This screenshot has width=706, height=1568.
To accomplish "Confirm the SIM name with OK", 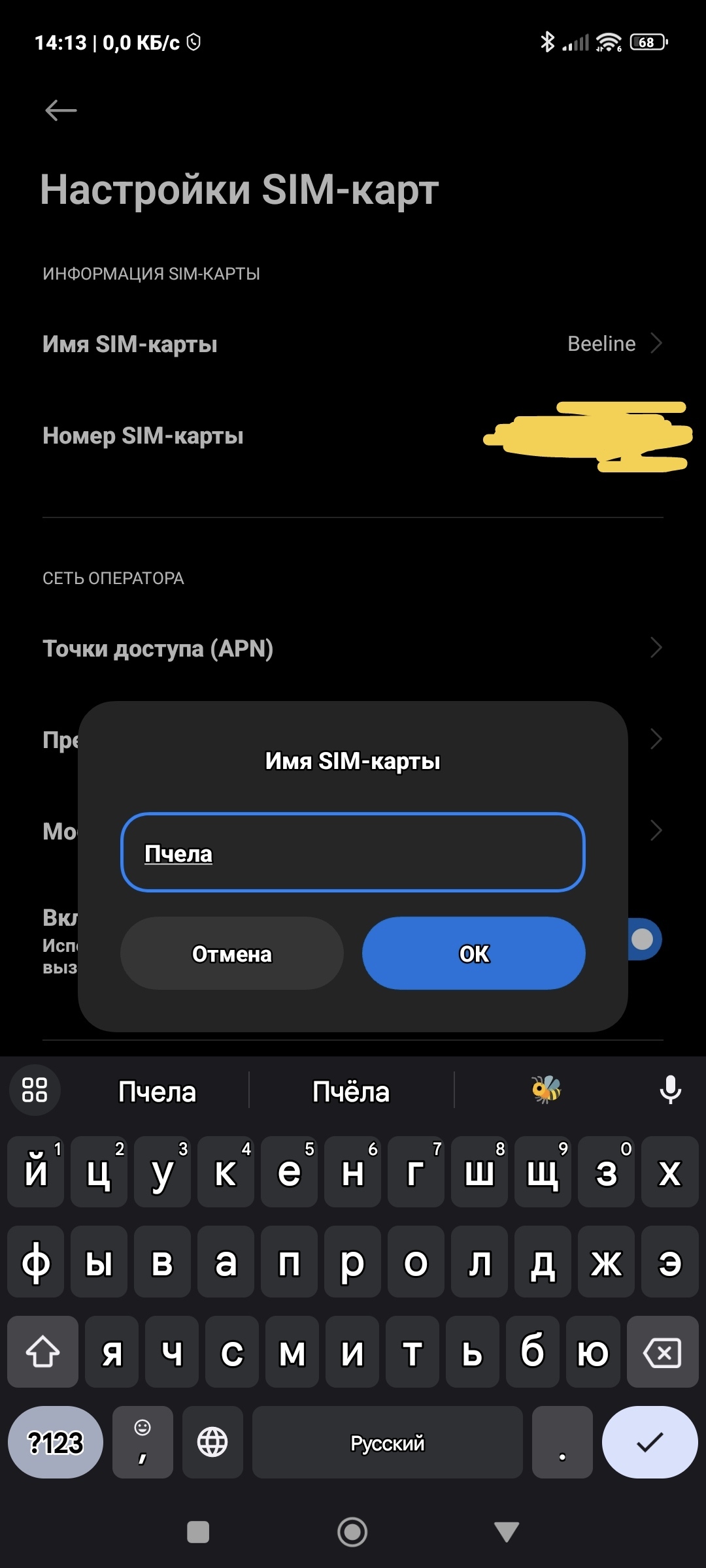I will coord(473,953).
